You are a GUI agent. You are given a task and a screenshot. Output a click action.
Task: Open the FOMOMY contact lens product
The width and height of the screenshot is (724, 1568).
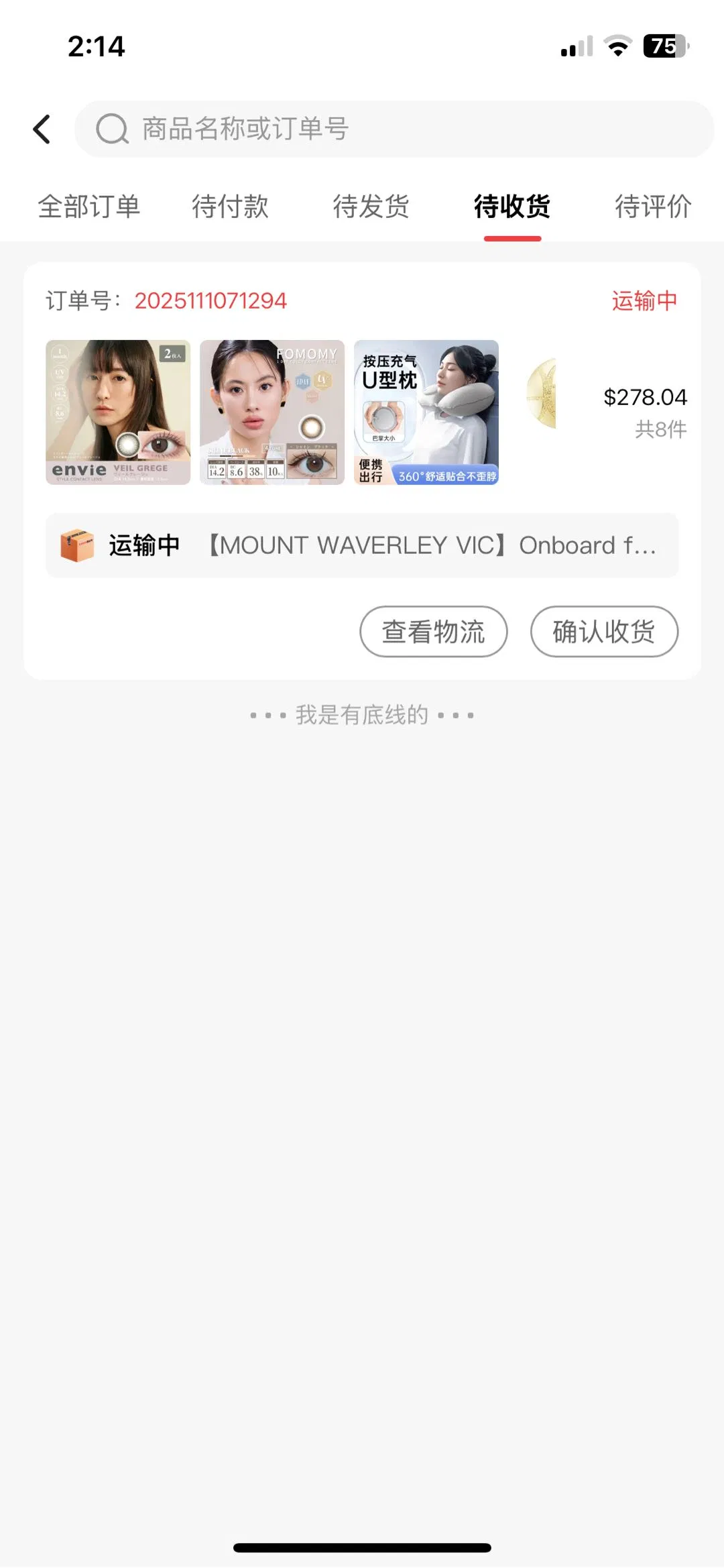(x=272, y=412)
